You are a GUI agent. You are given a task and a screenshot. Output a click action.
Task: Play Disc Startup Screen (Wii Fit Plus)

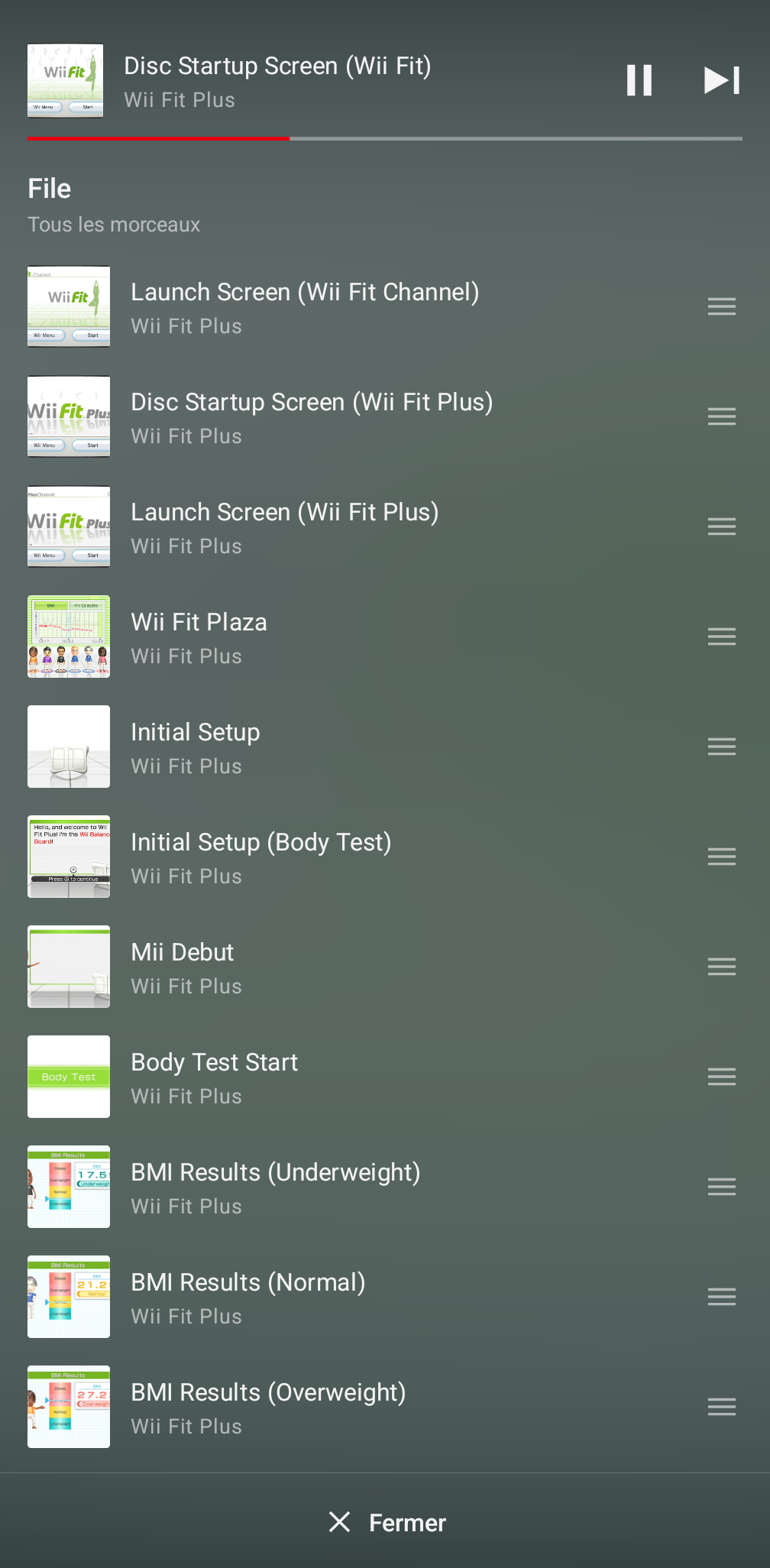tap(311, 417)
